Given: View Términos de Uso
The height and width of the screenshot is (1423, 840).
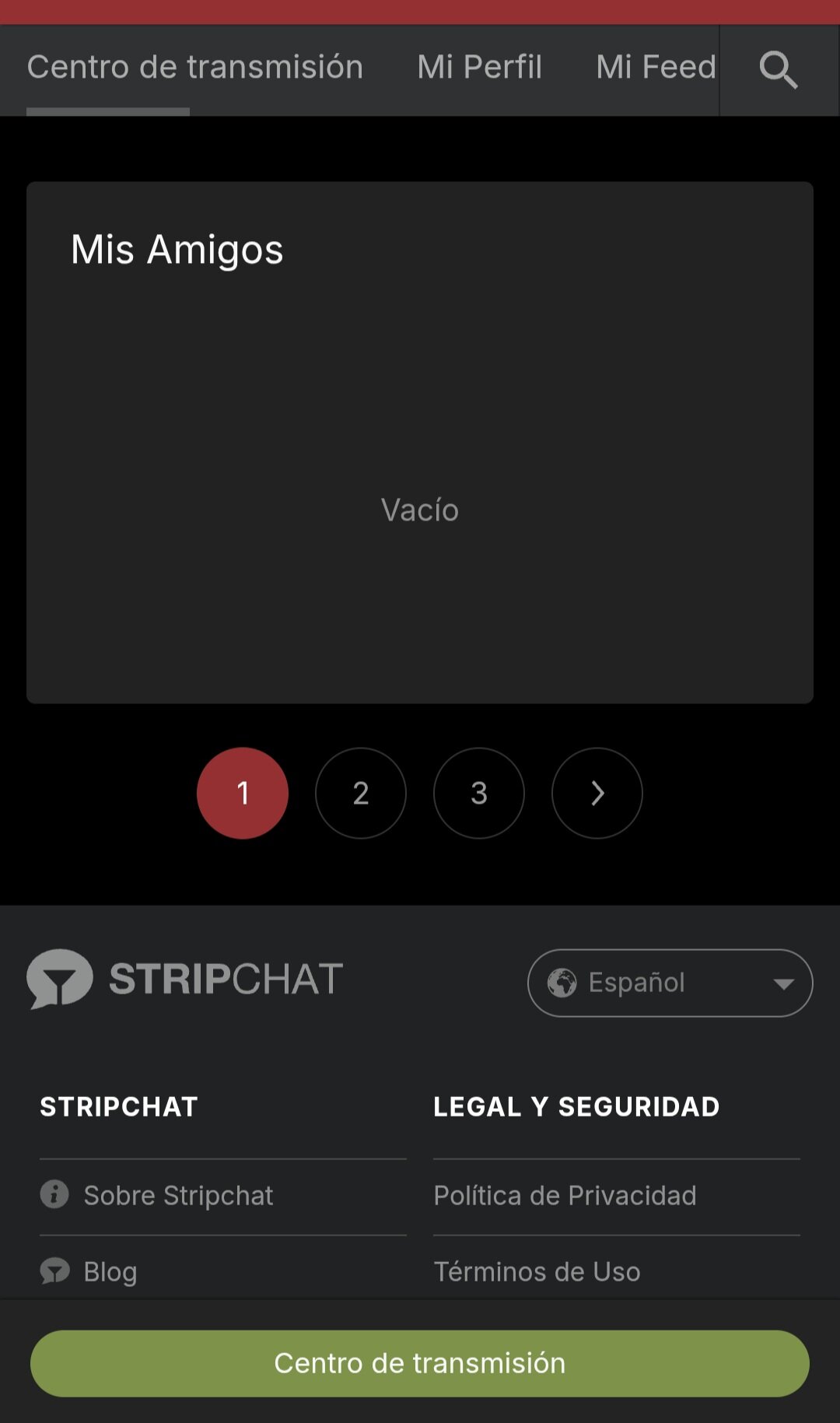Looking at the screenshot, I should (x=537, y=1271).
